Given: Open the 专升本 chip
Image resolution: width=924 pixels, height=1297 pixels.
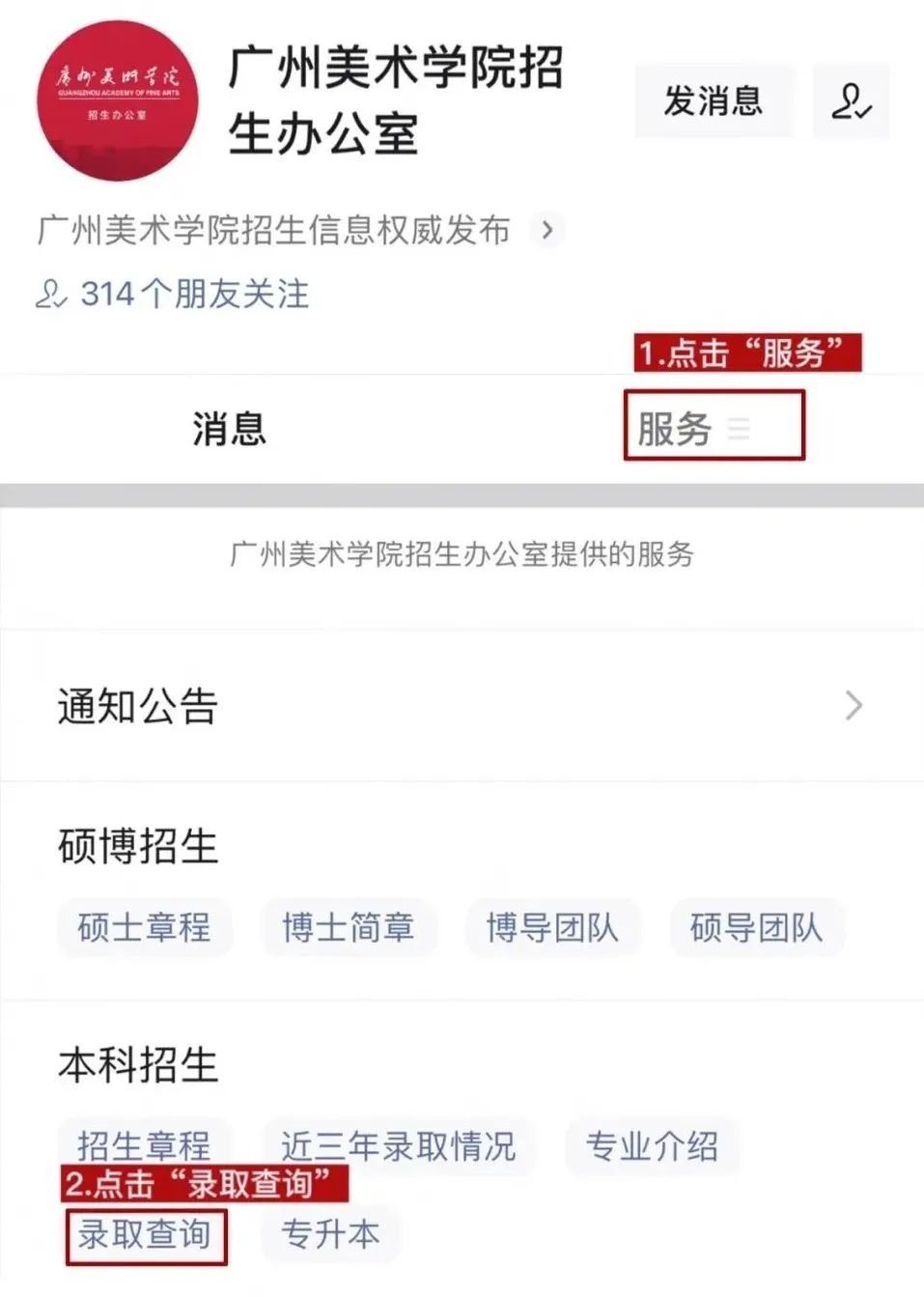Looking at the screenshot, I should tap(330, 1234).
